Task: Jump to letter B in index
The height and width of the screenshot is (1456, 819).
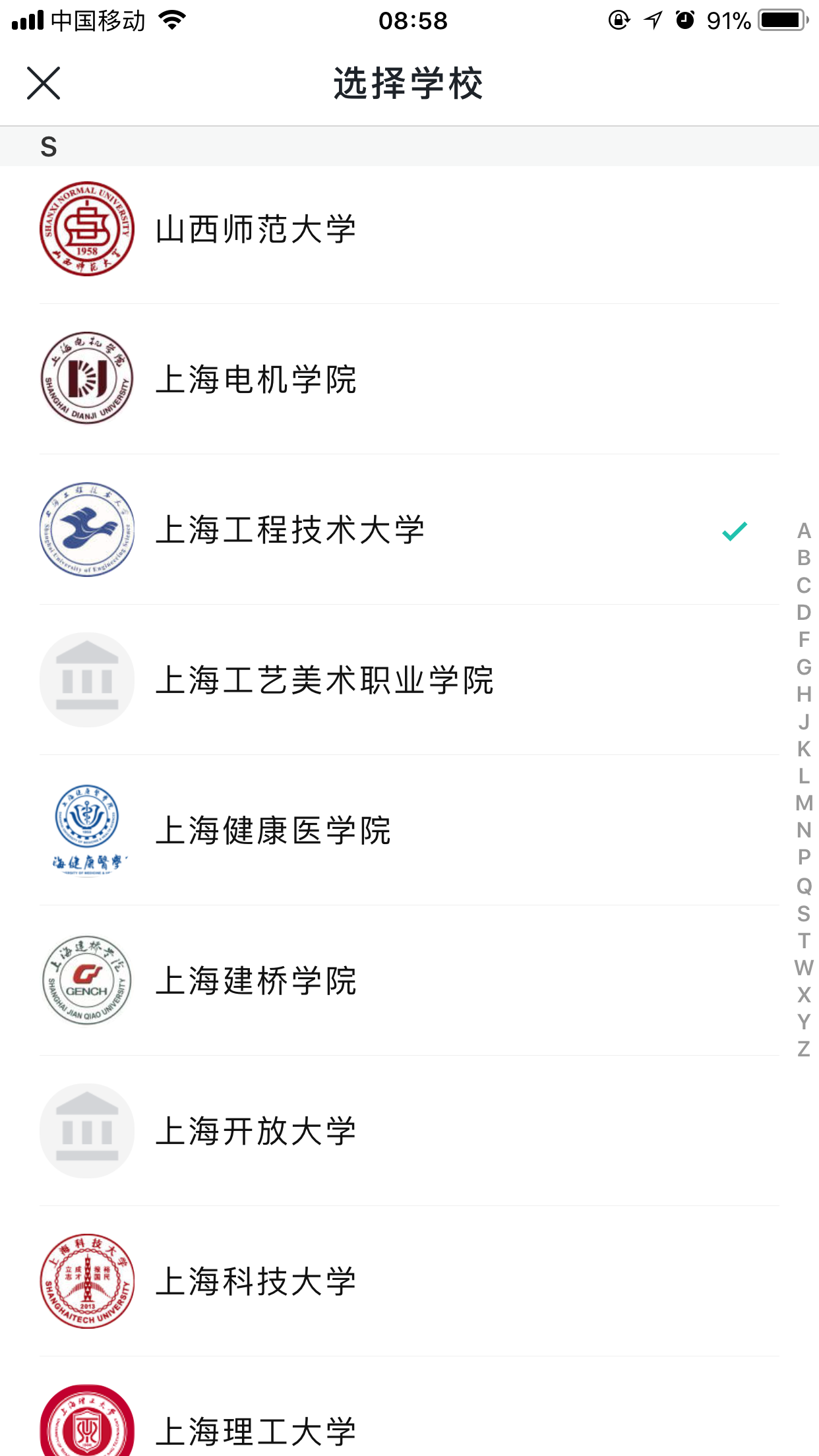Action: (x=804, y=558)
